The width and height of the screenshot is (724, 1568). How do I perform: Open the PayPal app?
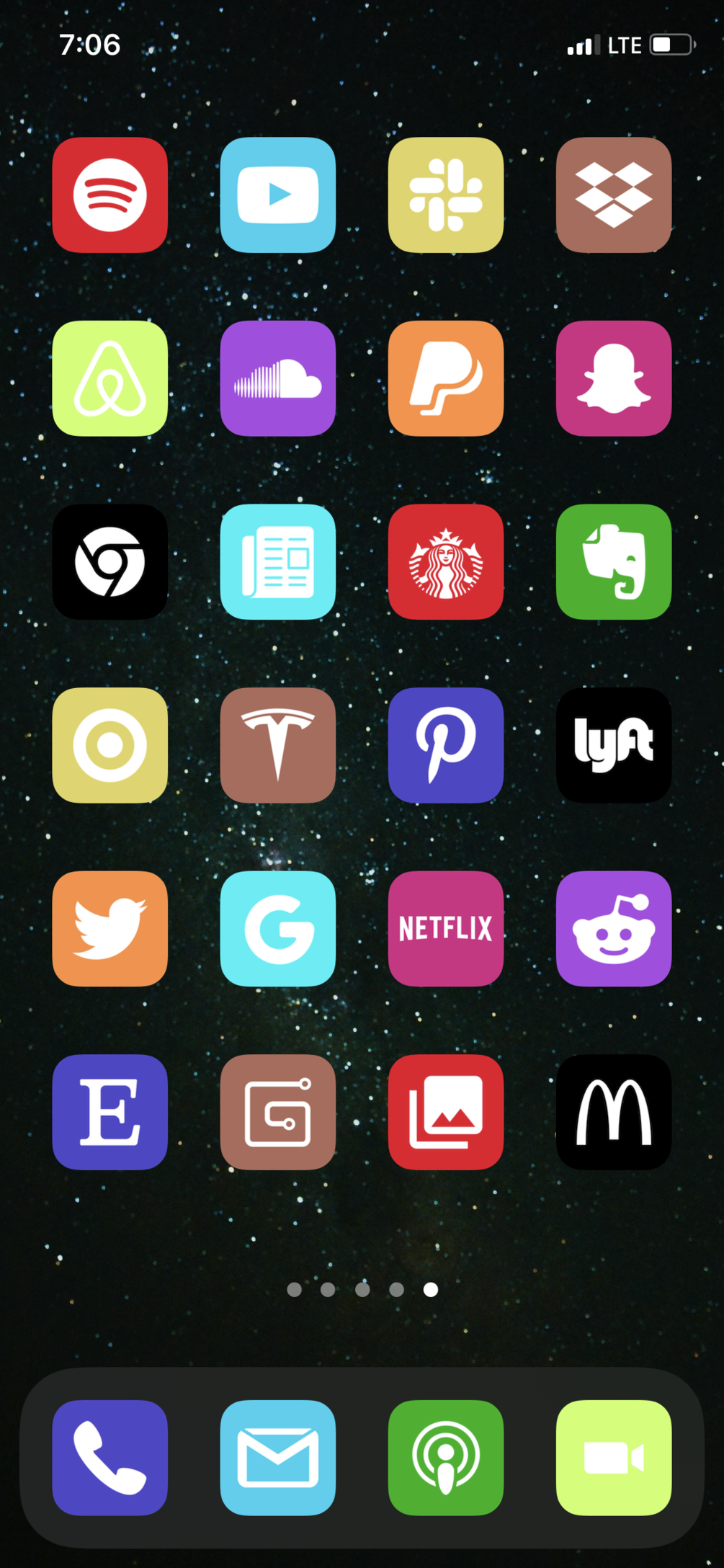point(446,378)
